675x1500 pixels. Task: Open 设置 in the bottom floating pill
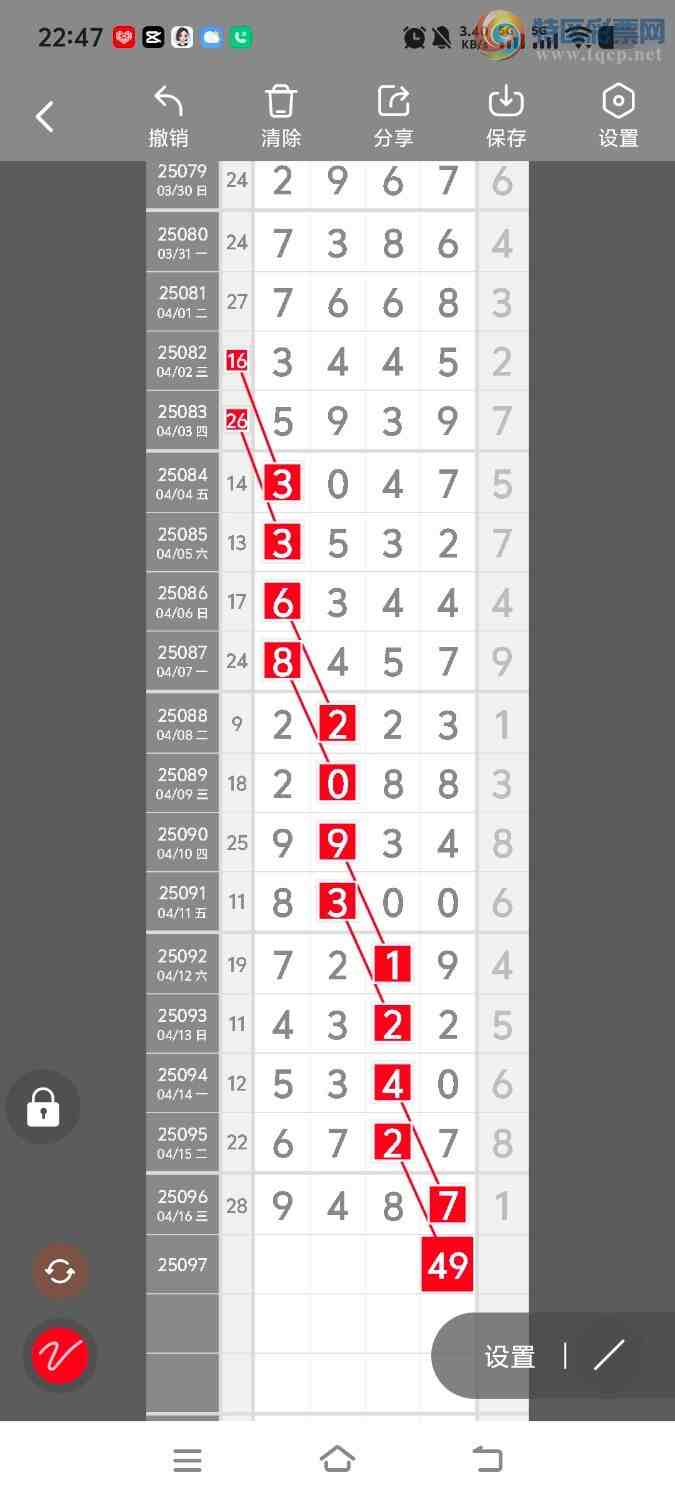tap(510, 1357)
